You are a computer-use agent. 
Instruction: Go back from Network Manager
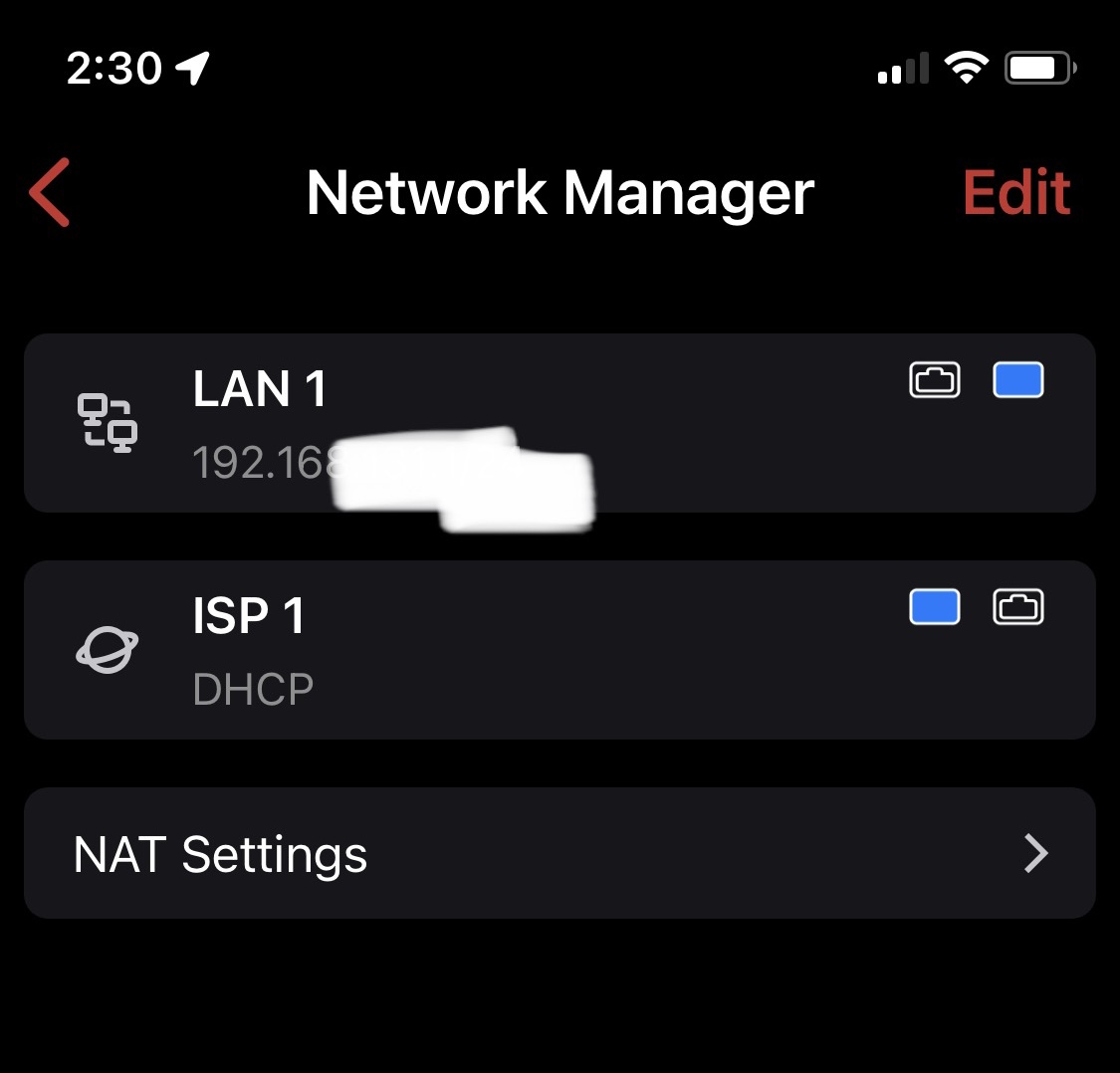point(50,192)
